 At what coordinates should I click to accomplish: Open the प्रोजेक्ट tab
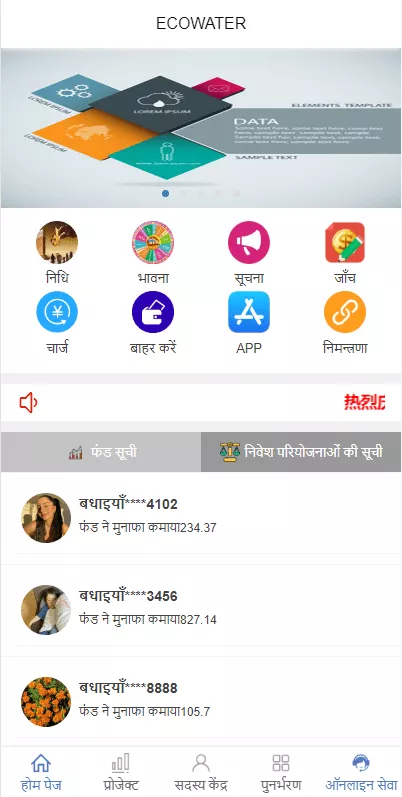click(121, 772)
